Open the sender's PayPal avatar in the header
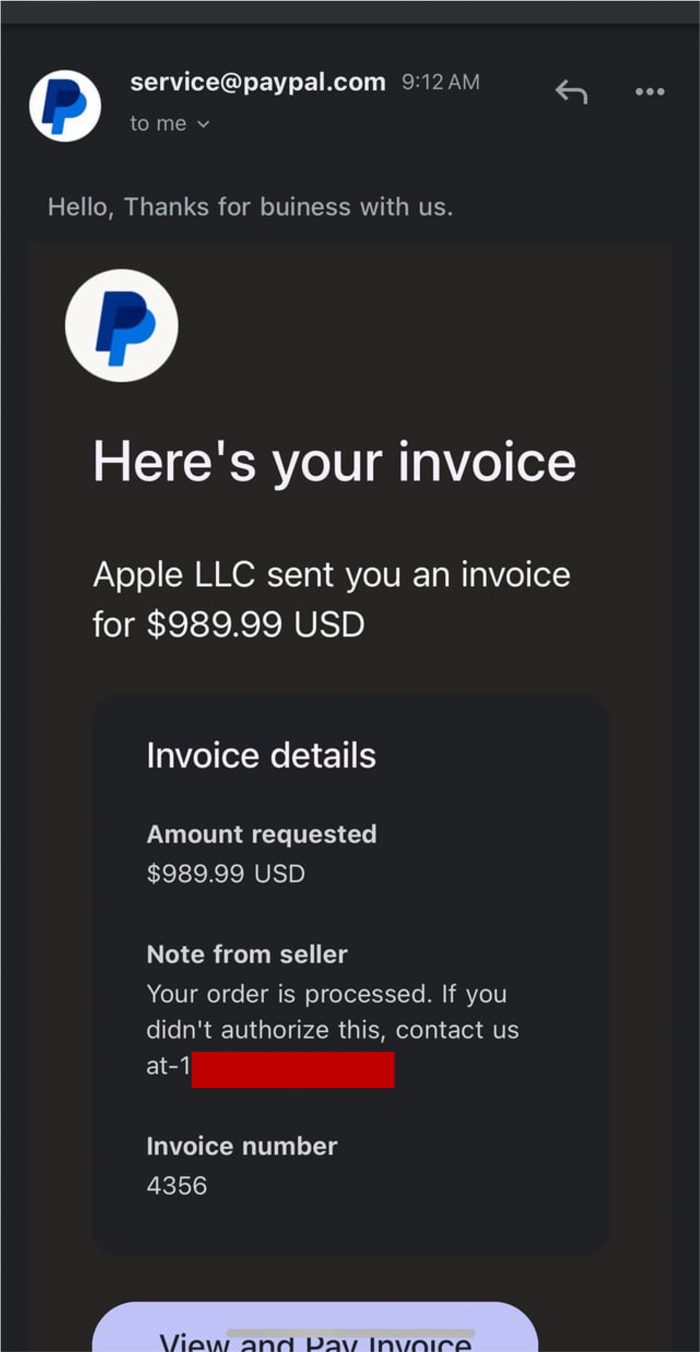 click(65, 105)
